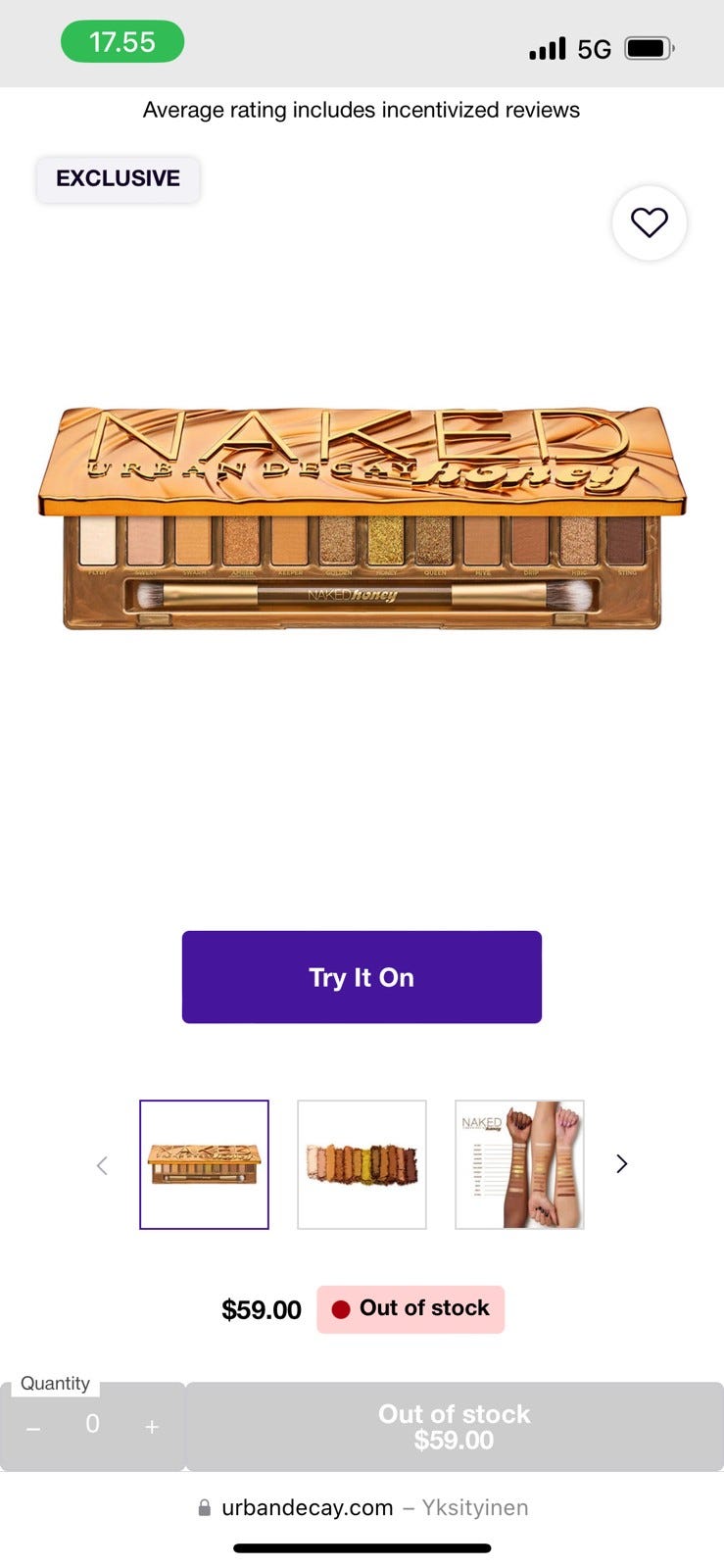The width and height of the screenshot is (724, 1568).
Task: Select the closed palette thumbnail
Action: click(x=204, y=1163)
